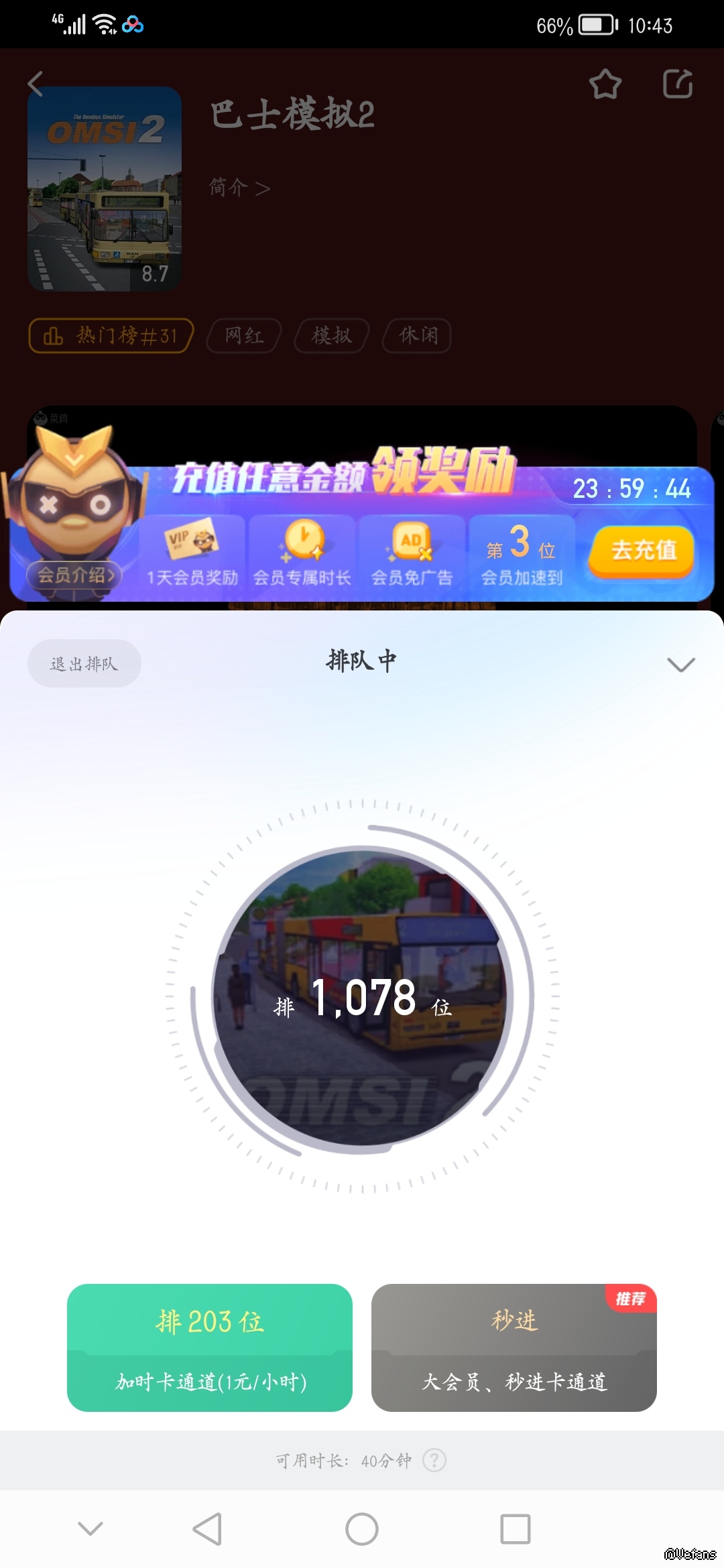Screen dimensions: 724x1568
Task: Choose the 排203位 加时卡通道 option
Action: [x=210, y=1347]
